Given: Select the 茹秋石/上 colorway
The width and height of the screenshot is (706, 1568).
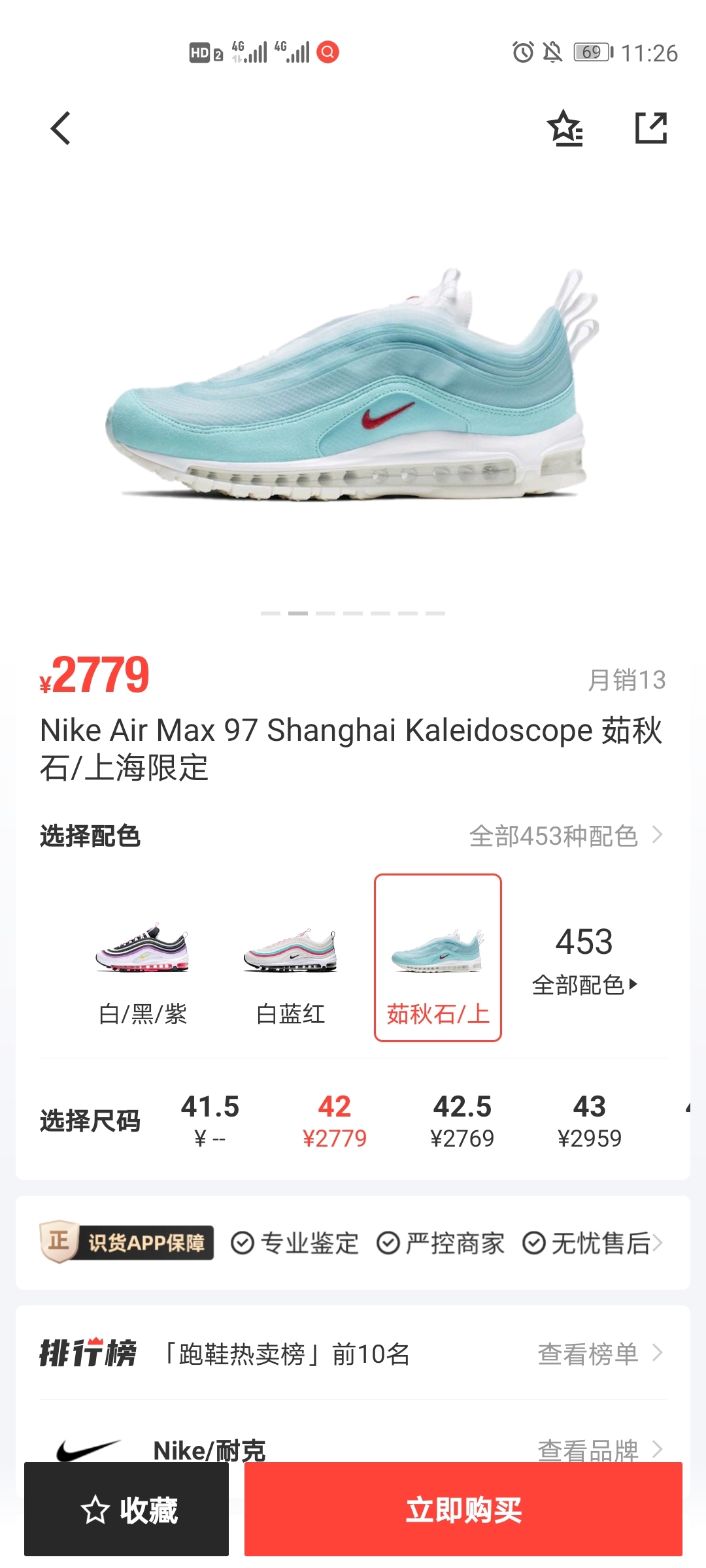Looking at the screenshot, I should 437,958.
